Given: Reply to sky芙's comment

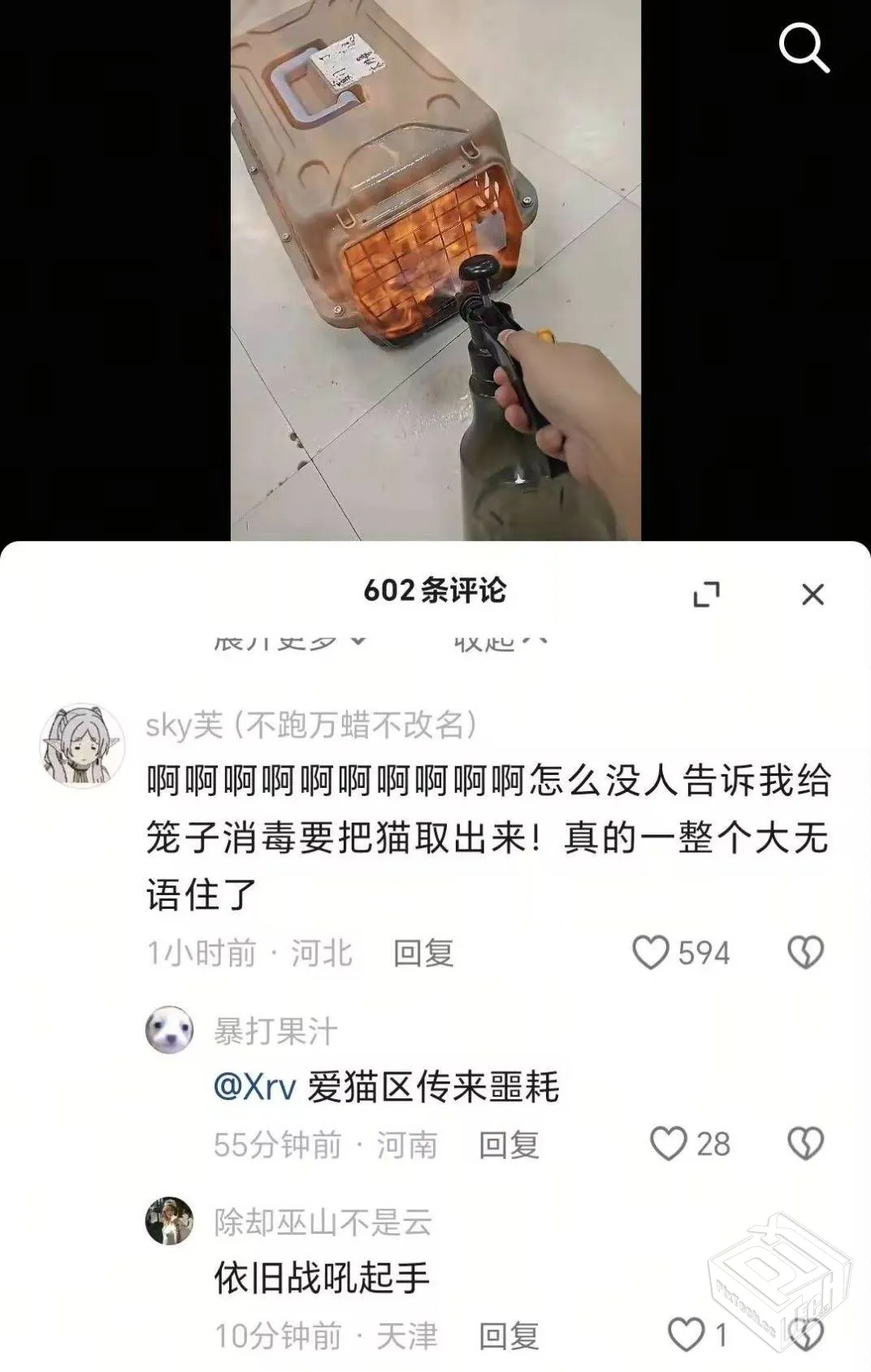Looking at the screenshot, I should (x=423, y=953).
